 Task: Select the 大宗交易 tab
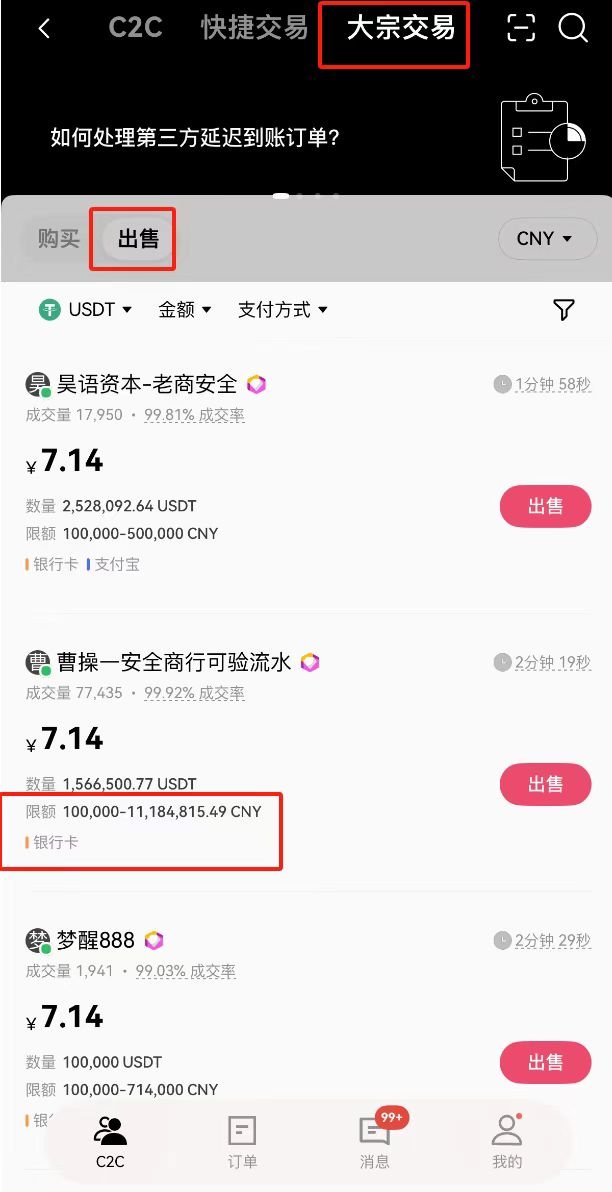tap(400, 28)
